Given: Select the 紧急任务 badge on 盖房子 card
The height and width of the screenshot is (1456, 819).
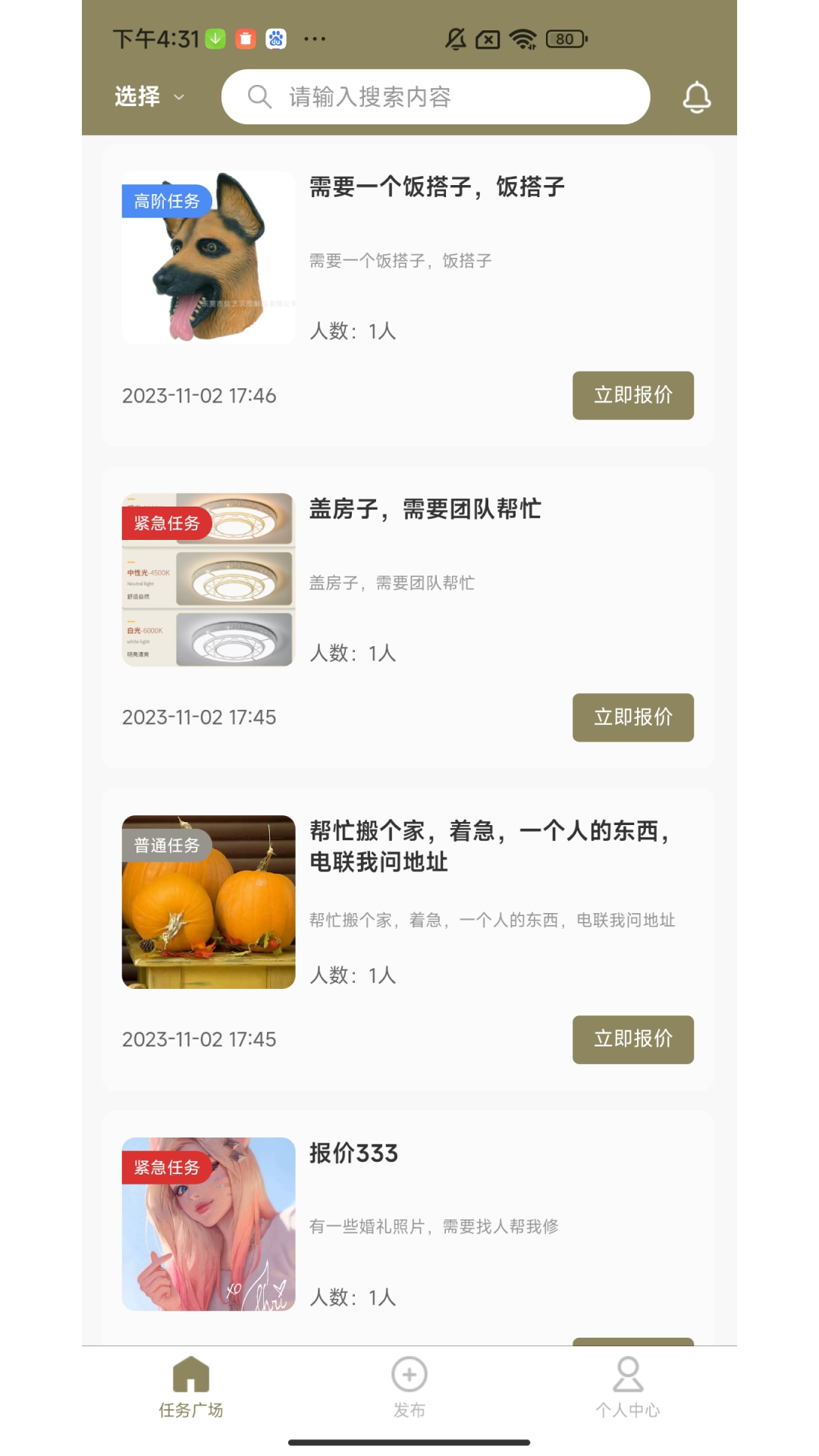Looking at the screenshot, I should (x=165, y=524).
